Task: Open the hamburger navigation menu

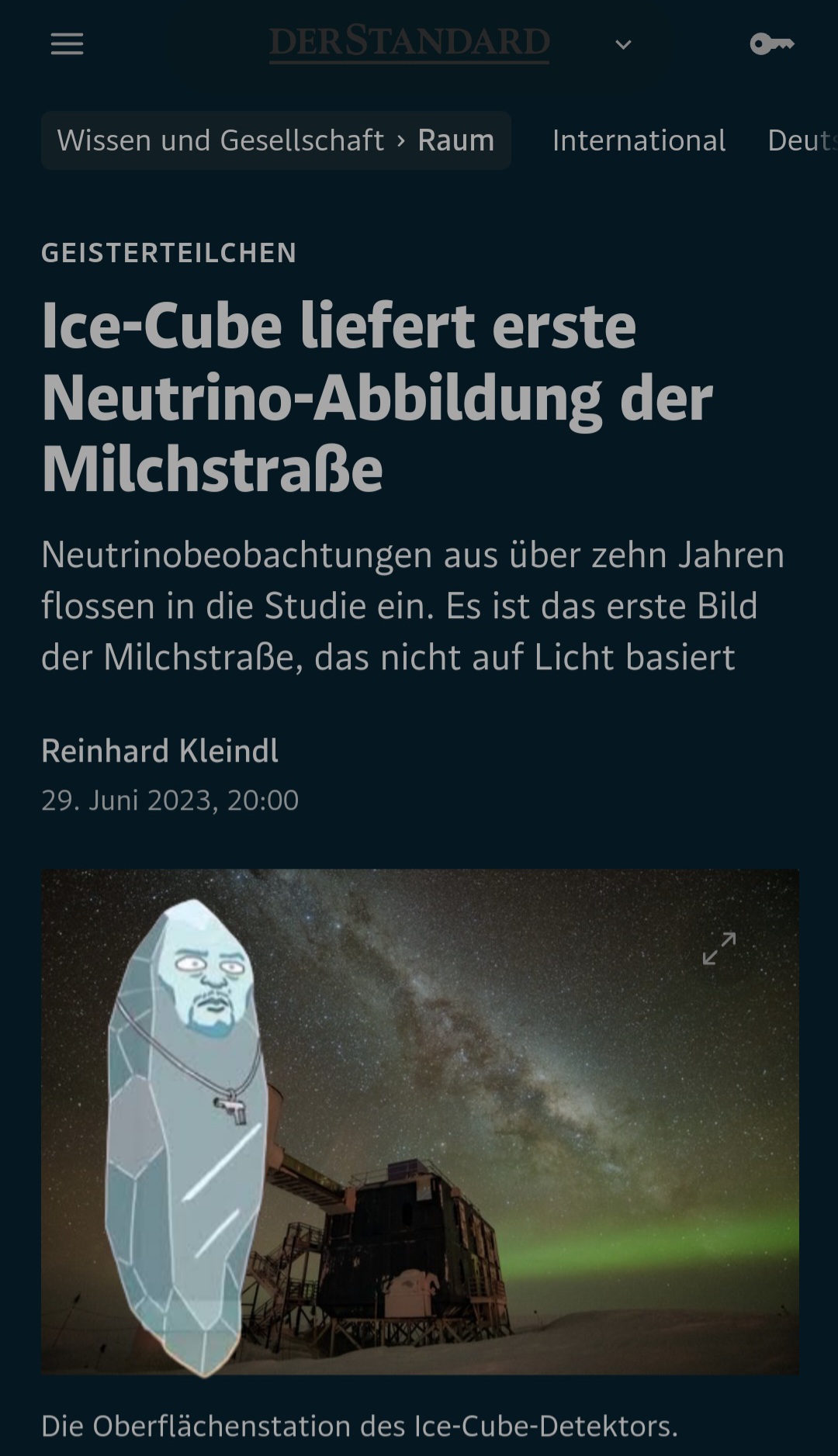Action: (x=67, y=44)
